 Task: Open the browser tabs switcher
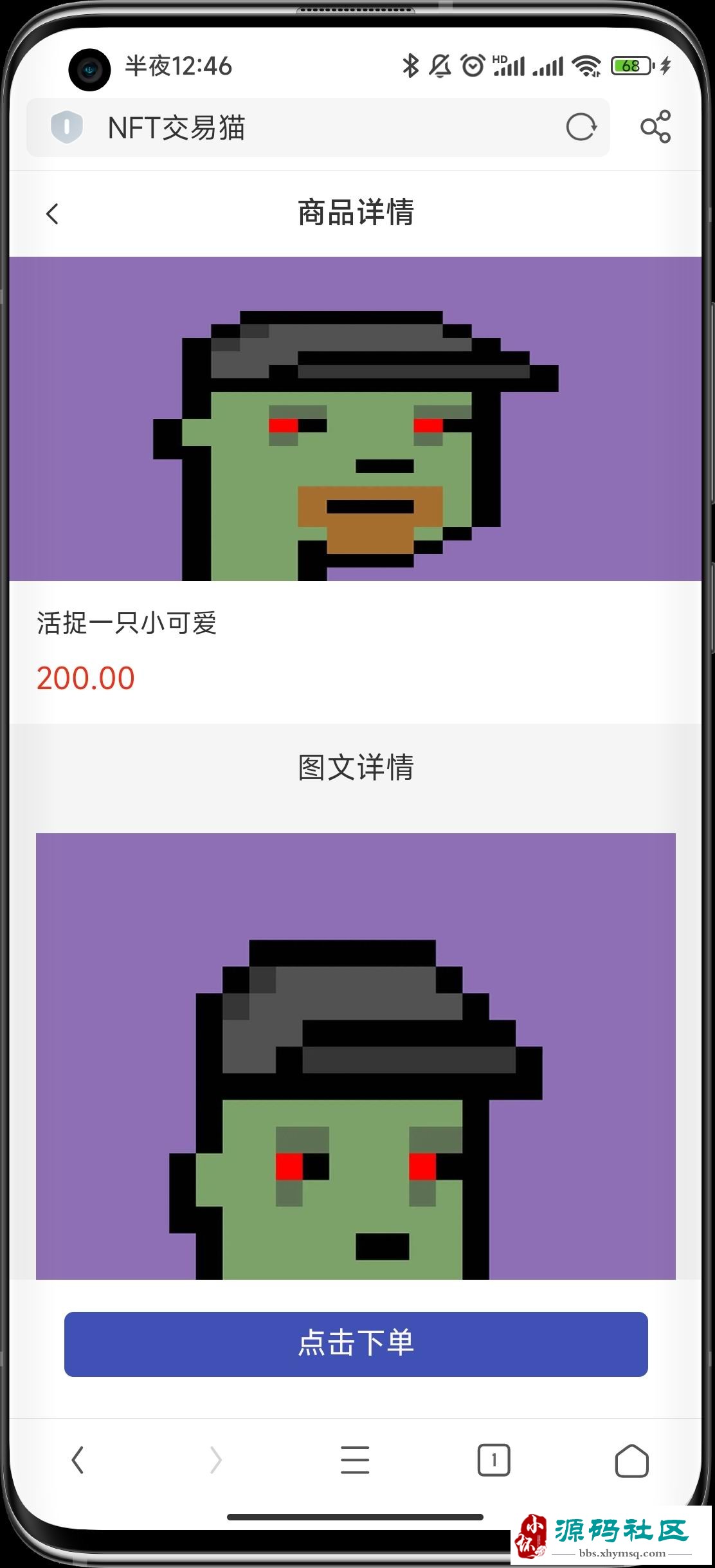click(493, 1460)
